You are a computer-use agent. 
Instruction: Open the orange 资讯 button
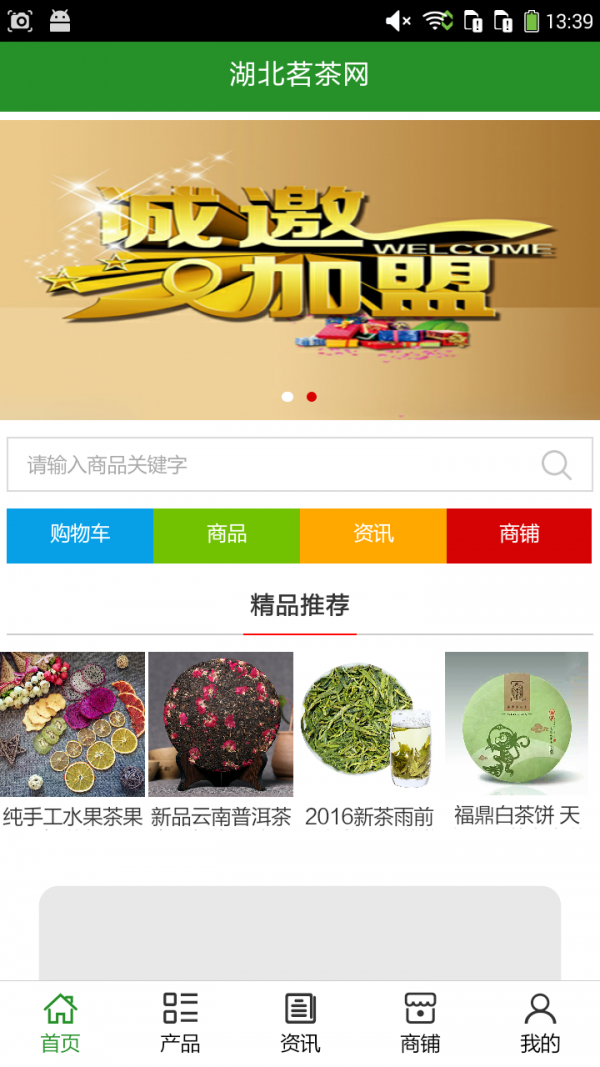pos(373,535)
